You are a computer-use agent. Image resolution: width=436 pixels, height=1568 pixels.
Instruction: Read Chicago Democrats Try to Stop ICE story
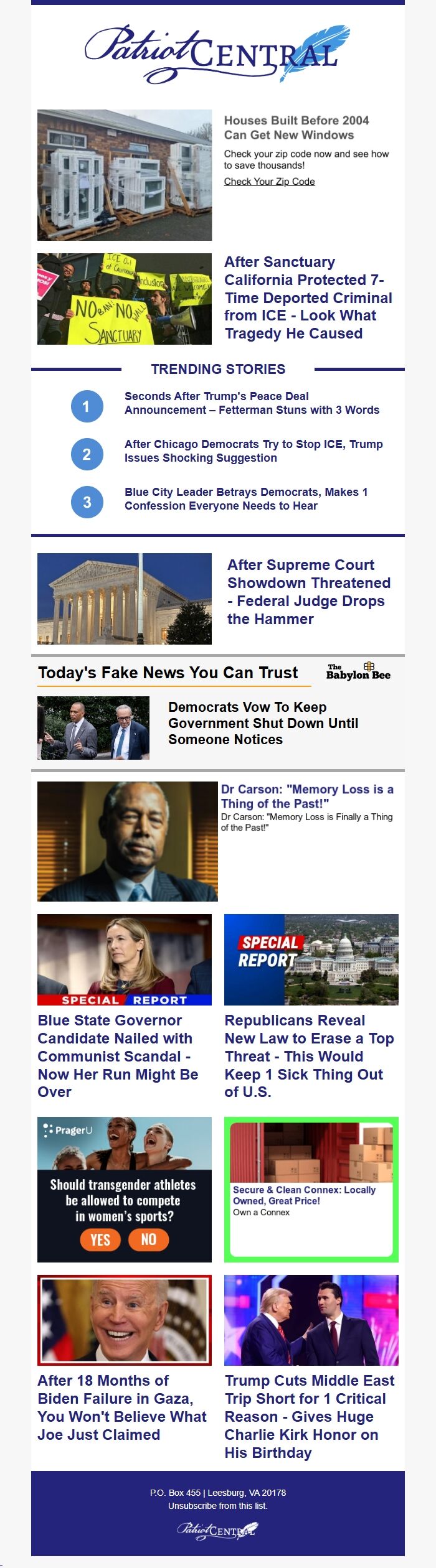point(253,451)
